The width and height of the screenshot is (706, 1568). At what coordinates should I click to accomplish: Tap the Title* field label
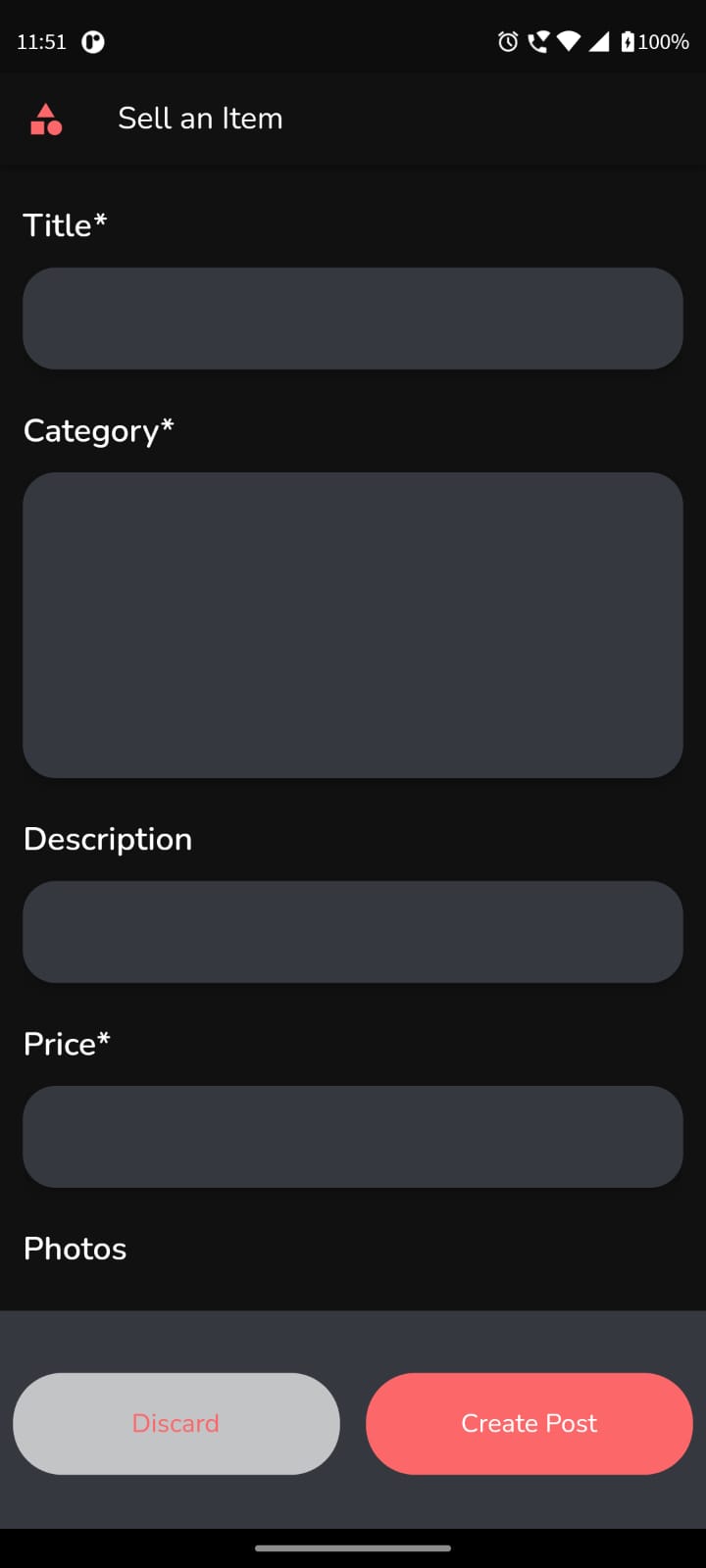click(x=65, y=224)
